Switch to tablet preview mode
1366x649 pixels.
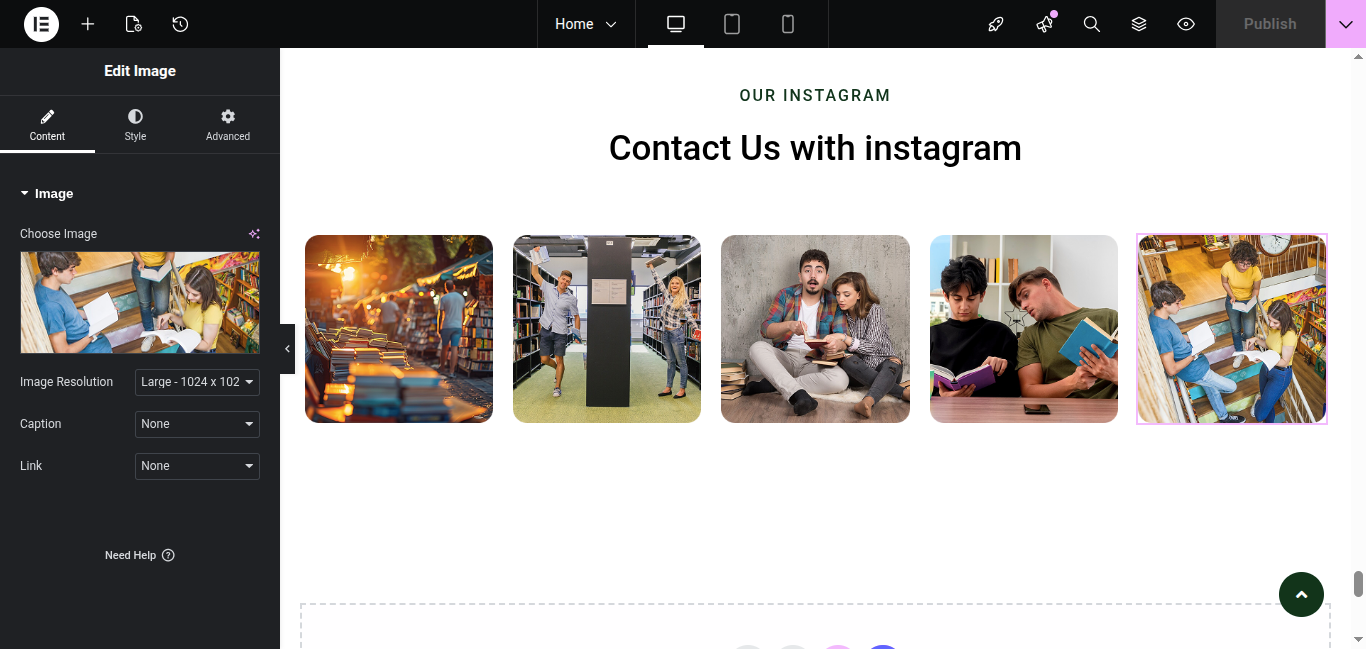(732, 24)
